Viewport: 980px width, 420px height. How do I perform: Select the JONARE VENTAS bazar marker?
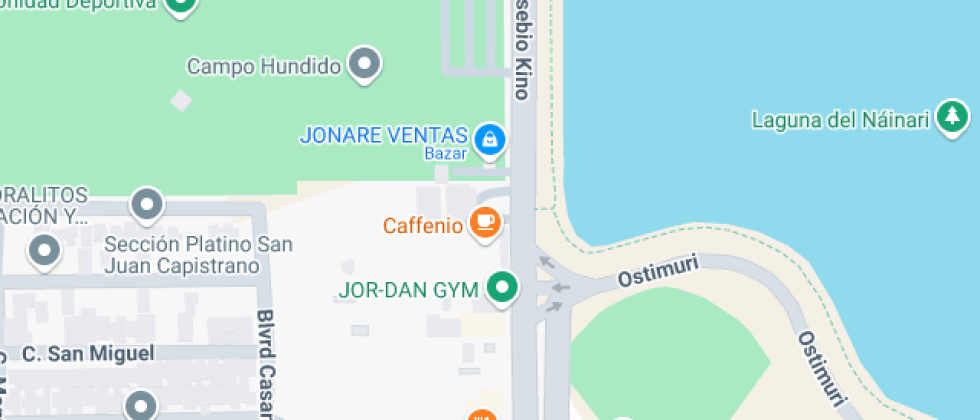pyautogui.click(x=489, y=138)
